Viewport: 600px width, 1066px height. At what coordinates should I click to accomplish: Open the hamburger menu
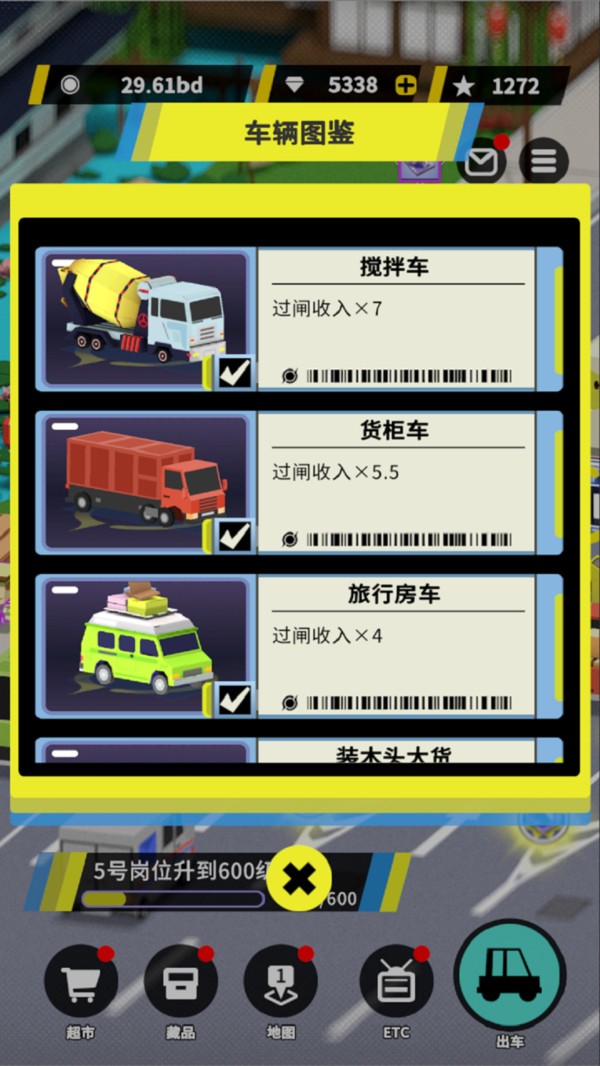[544, 162]
